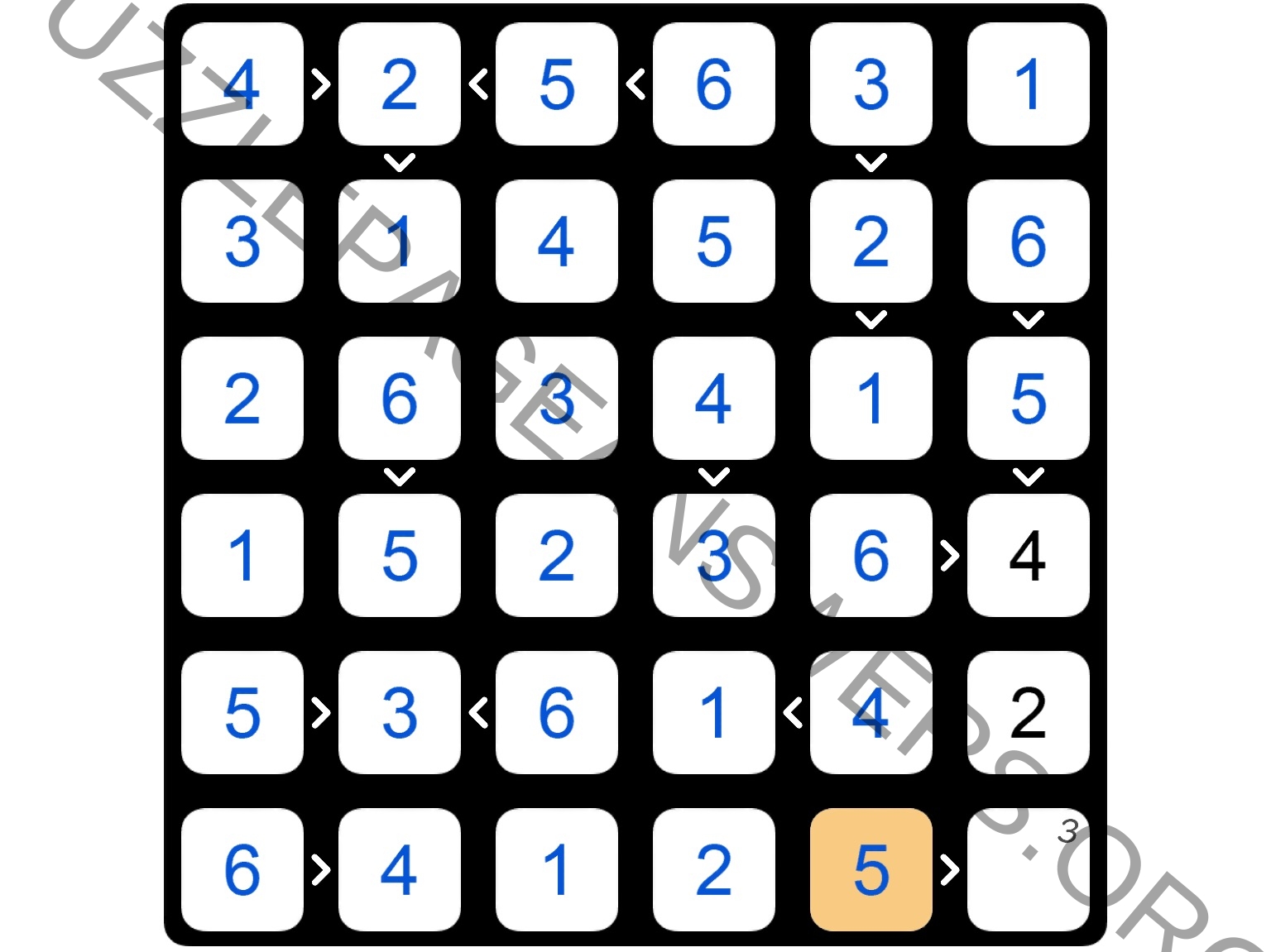Select the empty cell with pencil mark 3
Image resolution: width=1271 pixels, height=952 pixels.
[x=1028, y=869]
